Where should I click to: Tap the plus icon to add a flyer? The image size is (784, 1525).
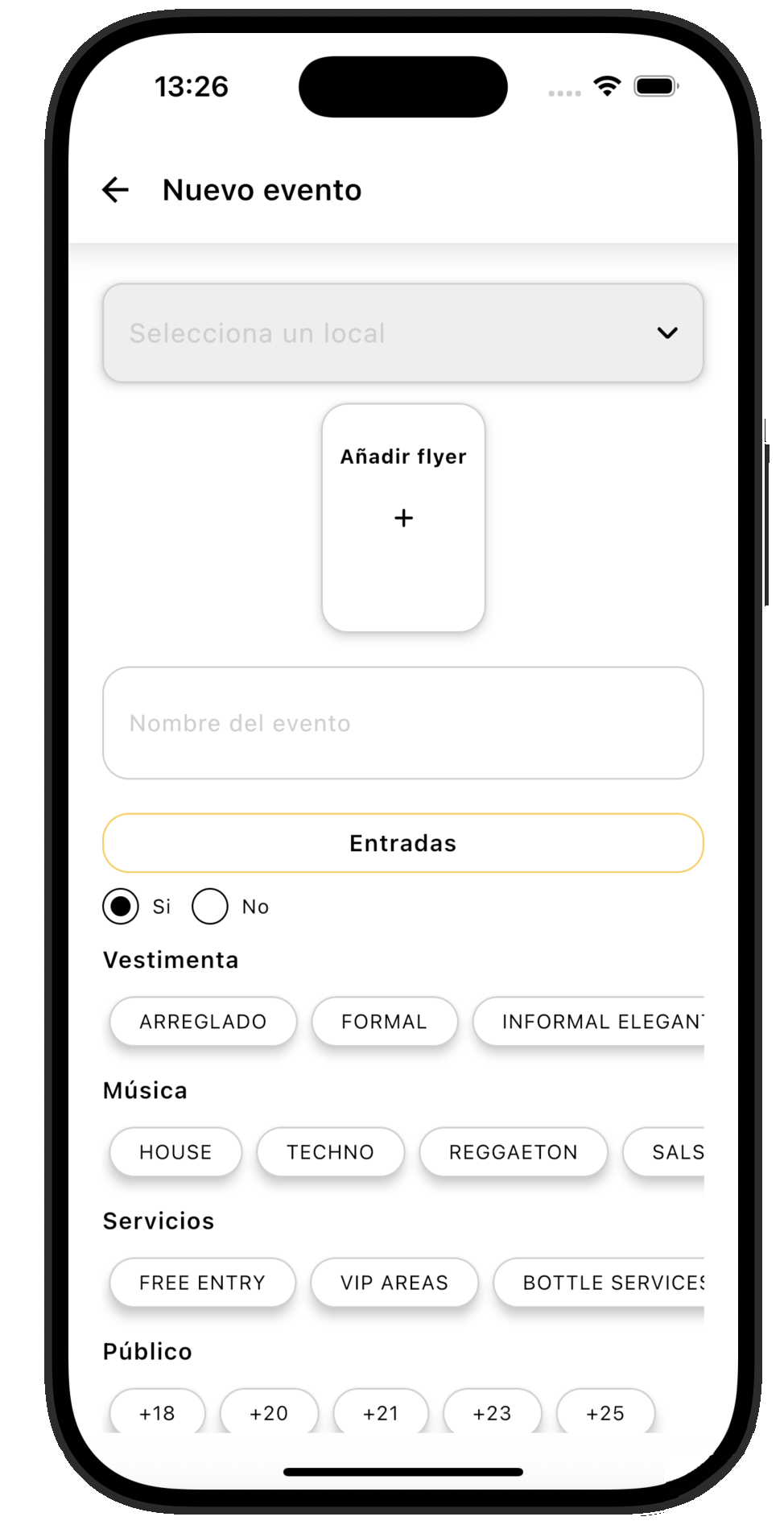point(402,518)
